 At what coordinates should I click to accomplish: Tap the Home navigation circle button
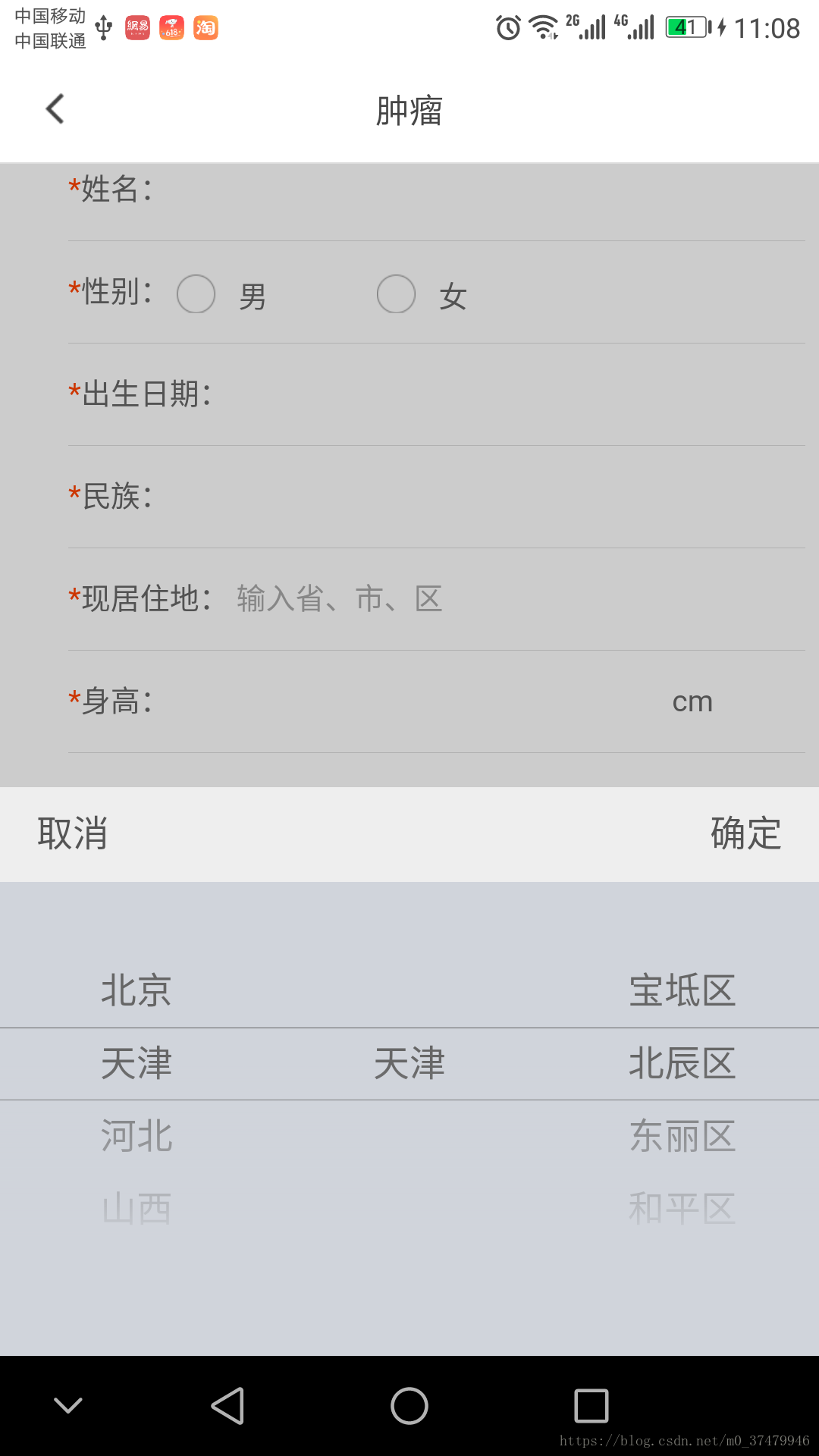click(x=409, y=1405)
